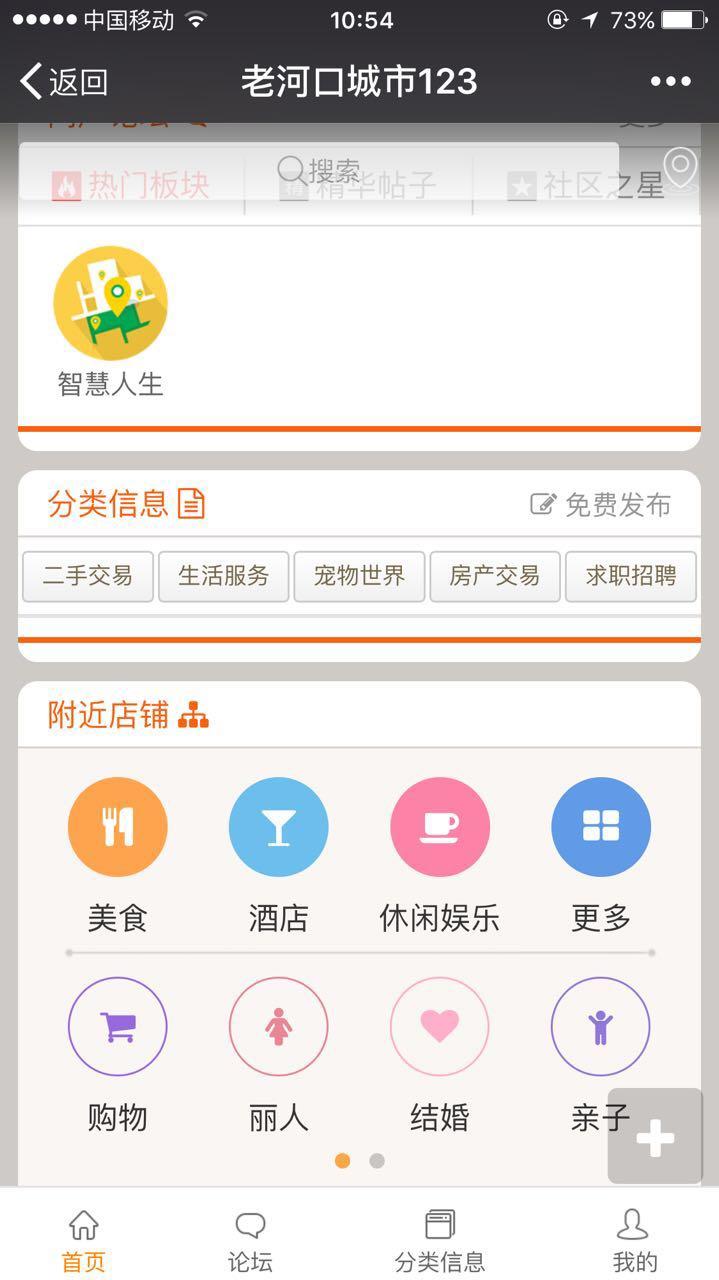Open the 房产交易 category
The image size is (719, 1280).
[495, 576]
